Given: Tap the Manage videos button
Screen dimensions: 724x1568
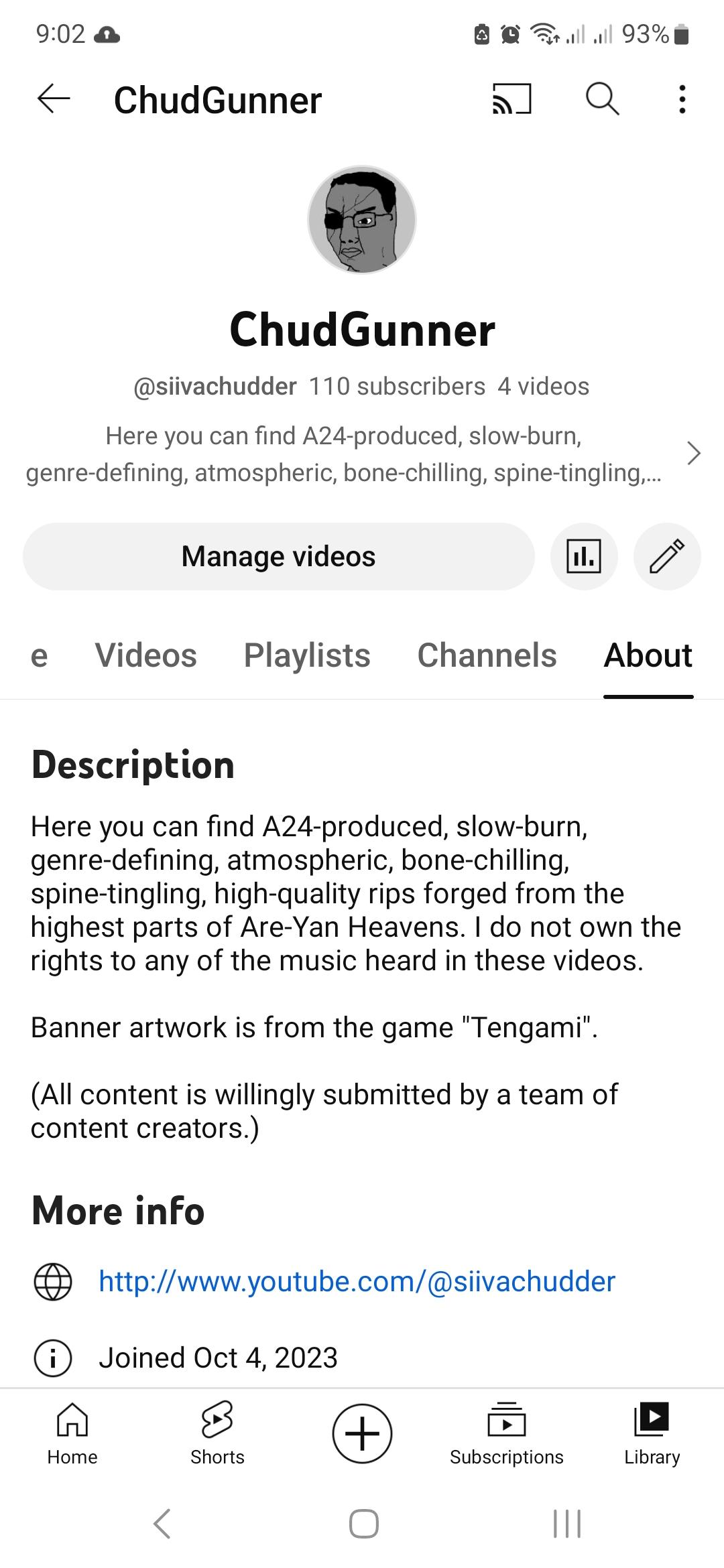Looking at the screenshot, I should [278, 557].
